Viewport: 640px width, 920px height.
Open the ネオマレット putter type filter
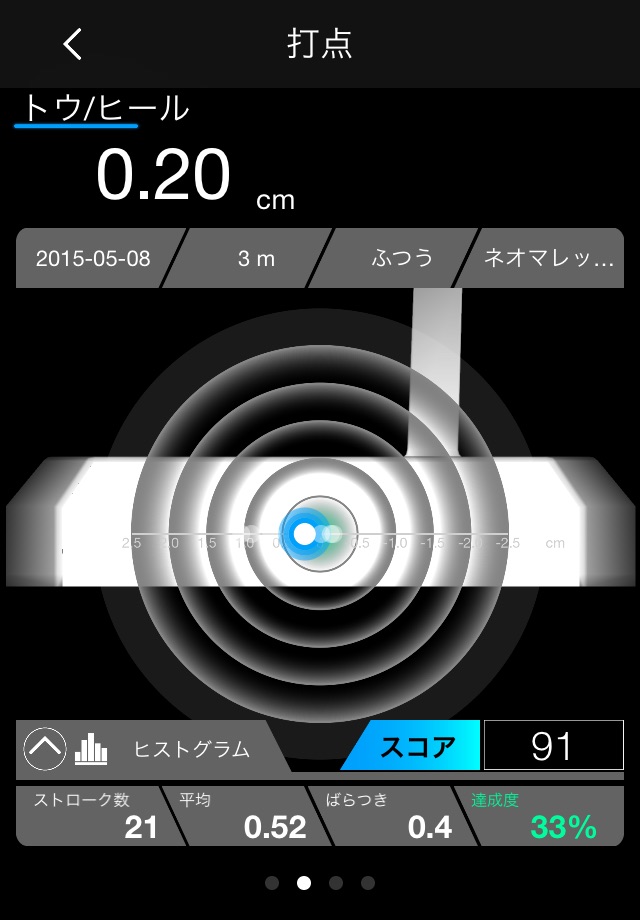coord(548,258)
